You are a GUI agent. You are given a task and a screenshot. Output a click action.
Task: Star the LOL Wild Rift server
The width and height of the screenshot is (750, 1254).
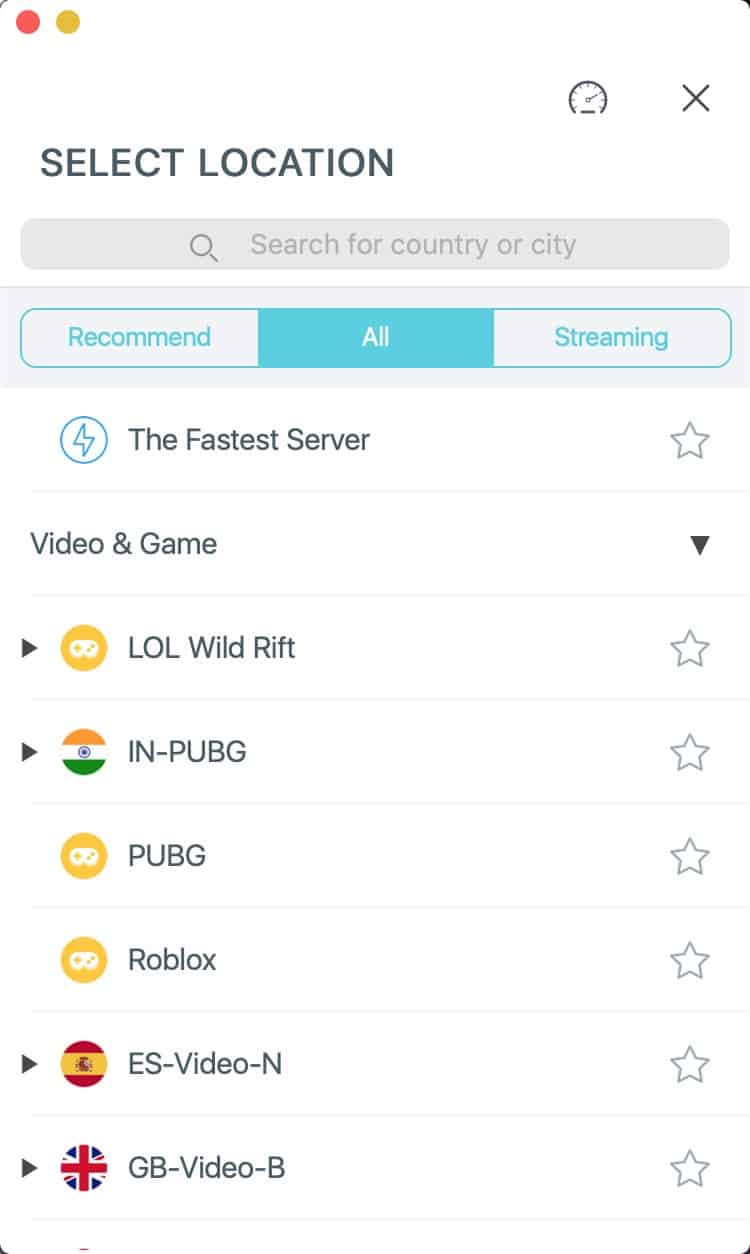tap(690, 648)
